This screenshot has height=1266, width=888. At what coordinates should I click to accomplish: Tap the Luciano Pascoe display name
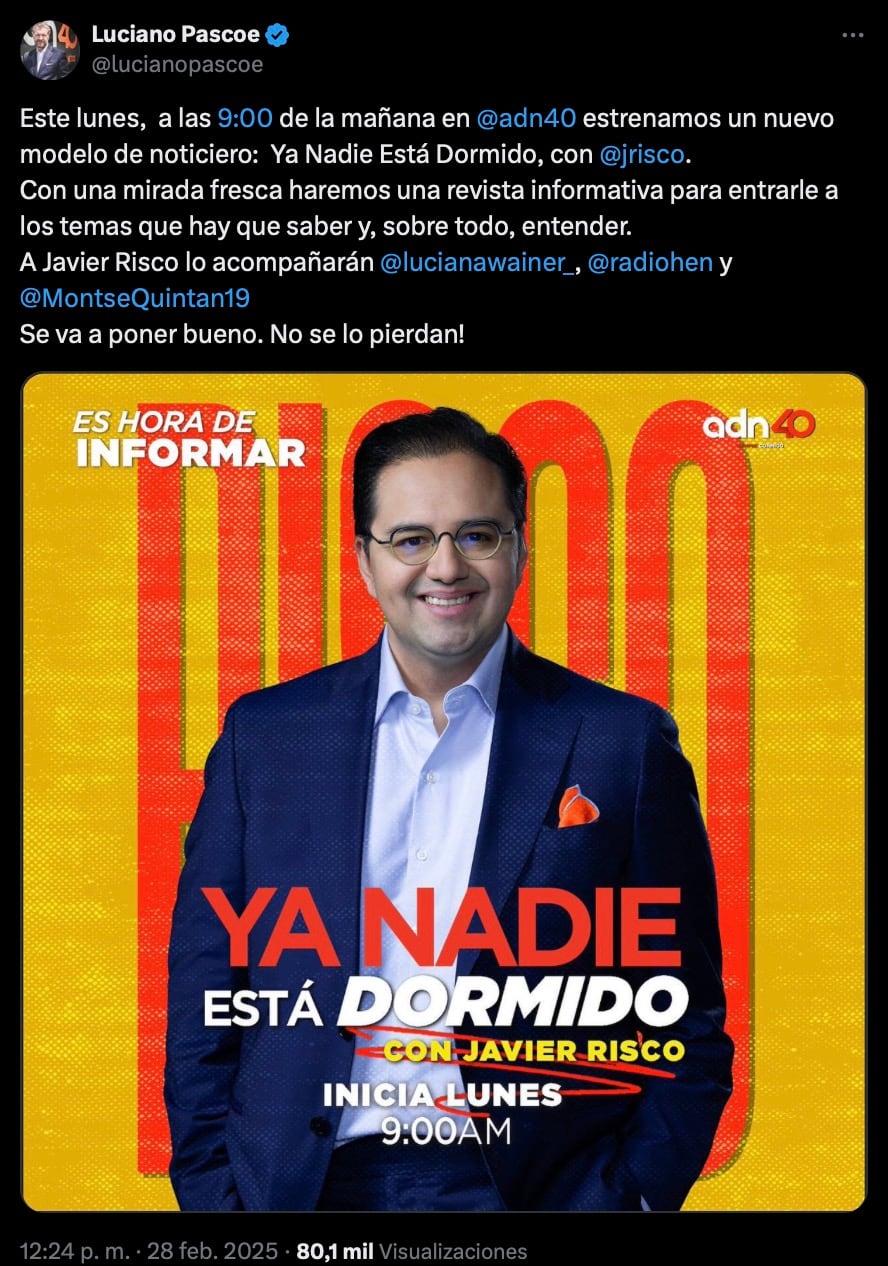click(176, 35)
